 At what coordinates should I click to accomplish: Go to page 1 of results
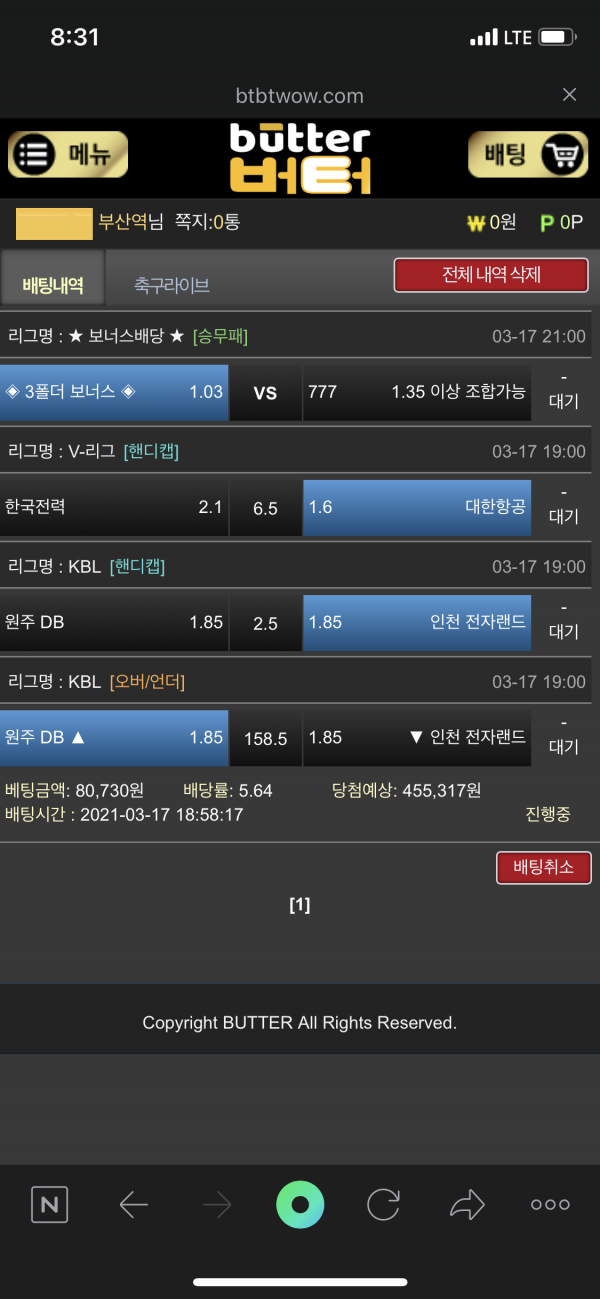click(x=299, y=905)
